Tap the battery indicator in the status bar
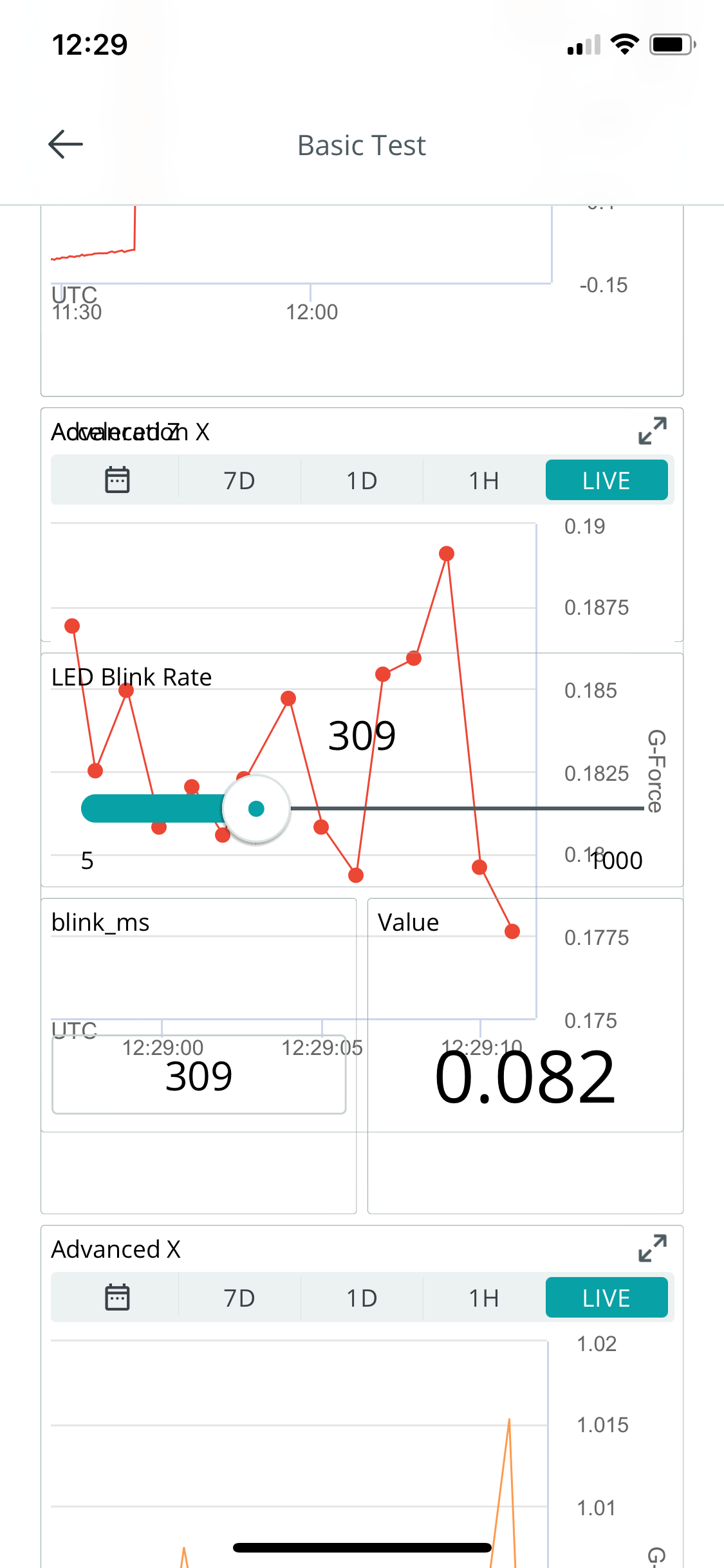Screen dimensions: 724x1568 [669, 44]
